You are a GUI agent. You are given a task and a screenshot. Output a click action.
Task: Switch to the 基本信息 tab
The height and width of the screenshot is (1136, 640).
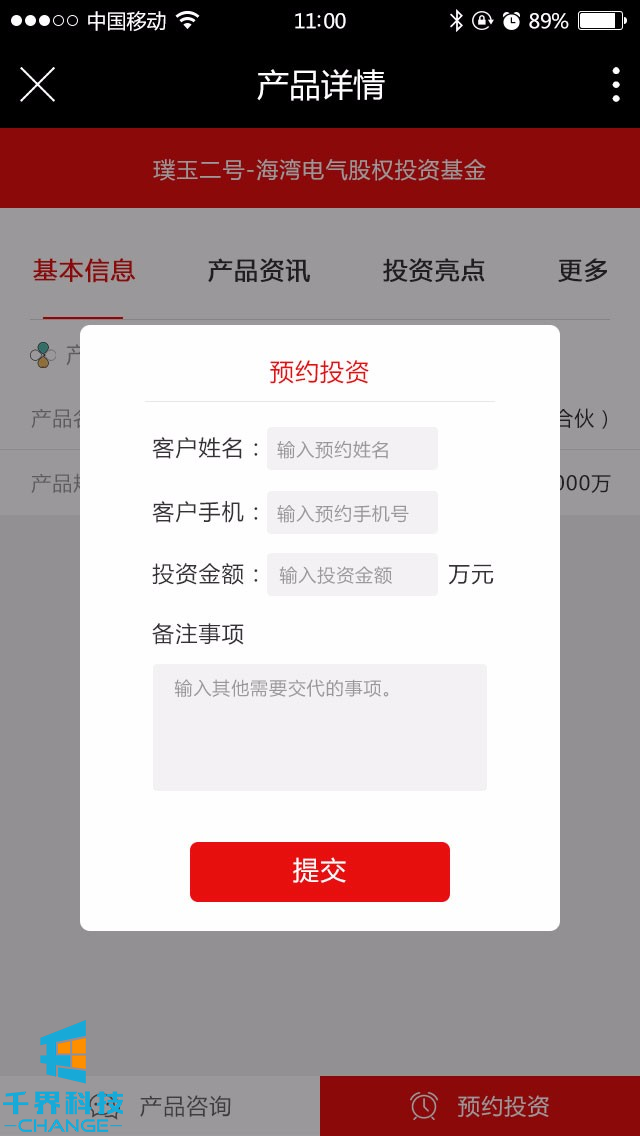[84, 271]
